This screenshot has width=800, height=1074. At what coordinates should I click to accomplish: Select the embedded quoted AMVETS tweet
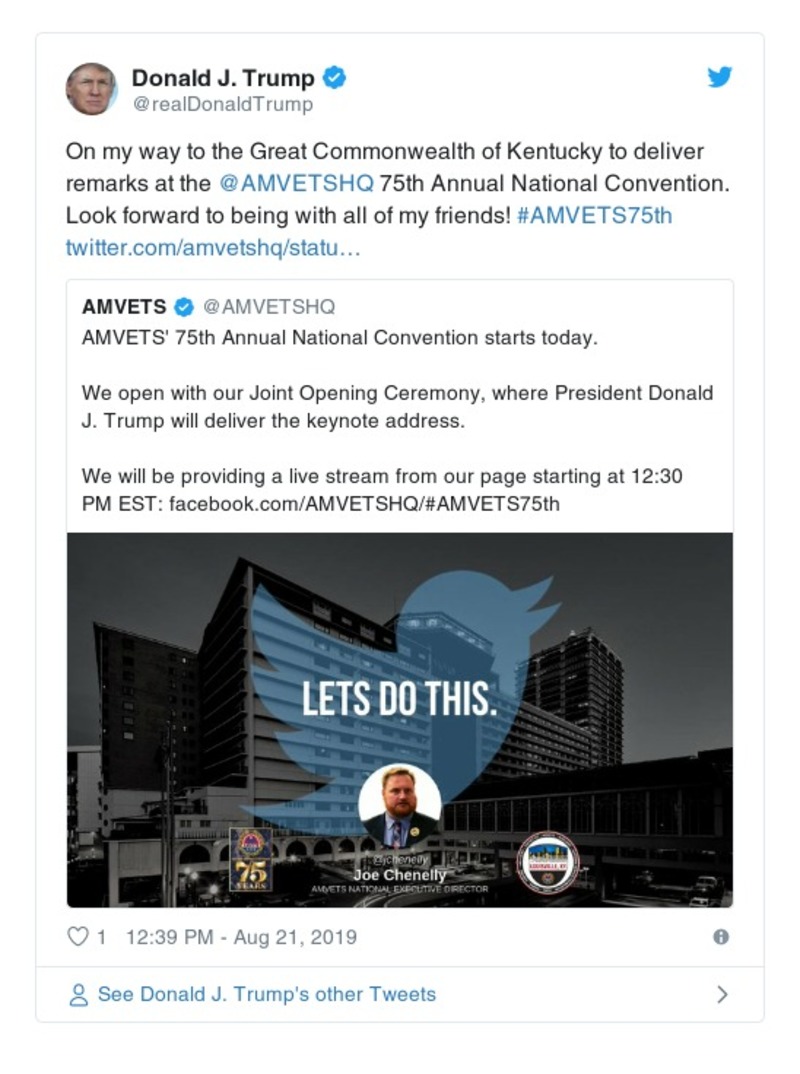coord(400,420)
